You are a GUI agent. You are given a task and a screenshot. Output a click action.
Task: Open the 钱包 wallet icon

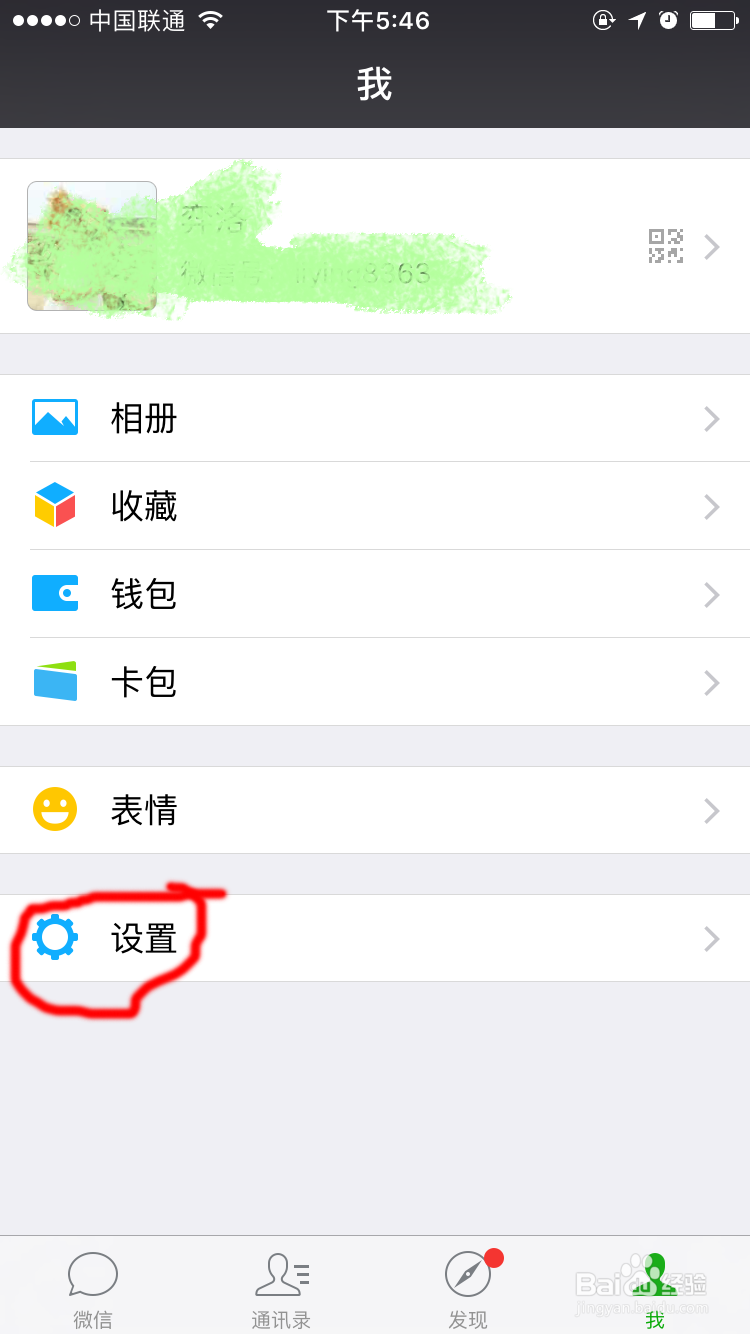pos(55,594)
